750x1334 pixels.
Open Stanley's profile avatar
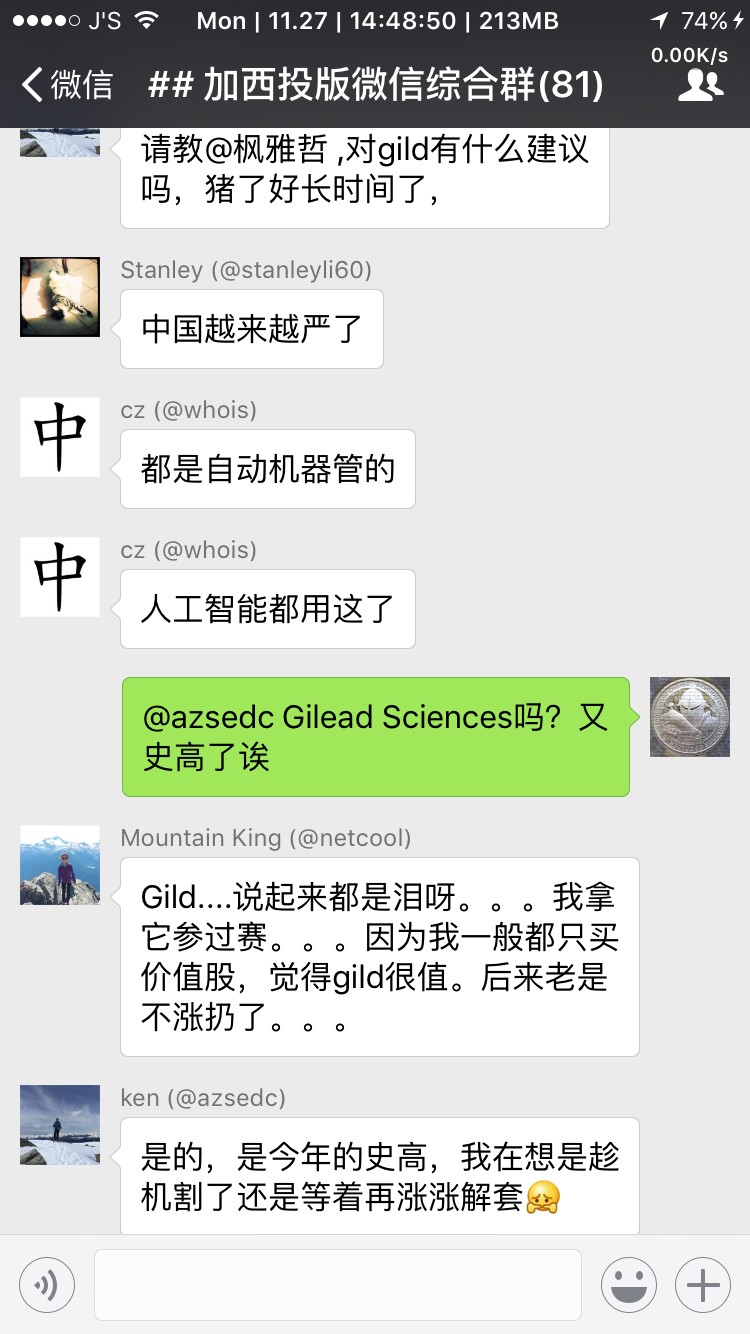[60, 297]
